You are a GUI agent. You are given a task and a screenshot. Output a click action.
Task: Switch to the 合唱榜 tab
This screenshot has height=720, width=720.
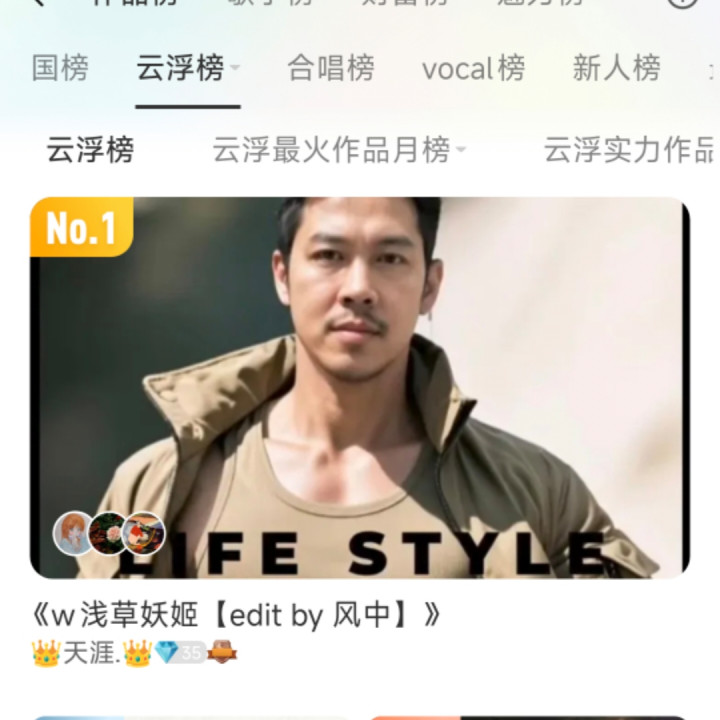click(330, 68)
